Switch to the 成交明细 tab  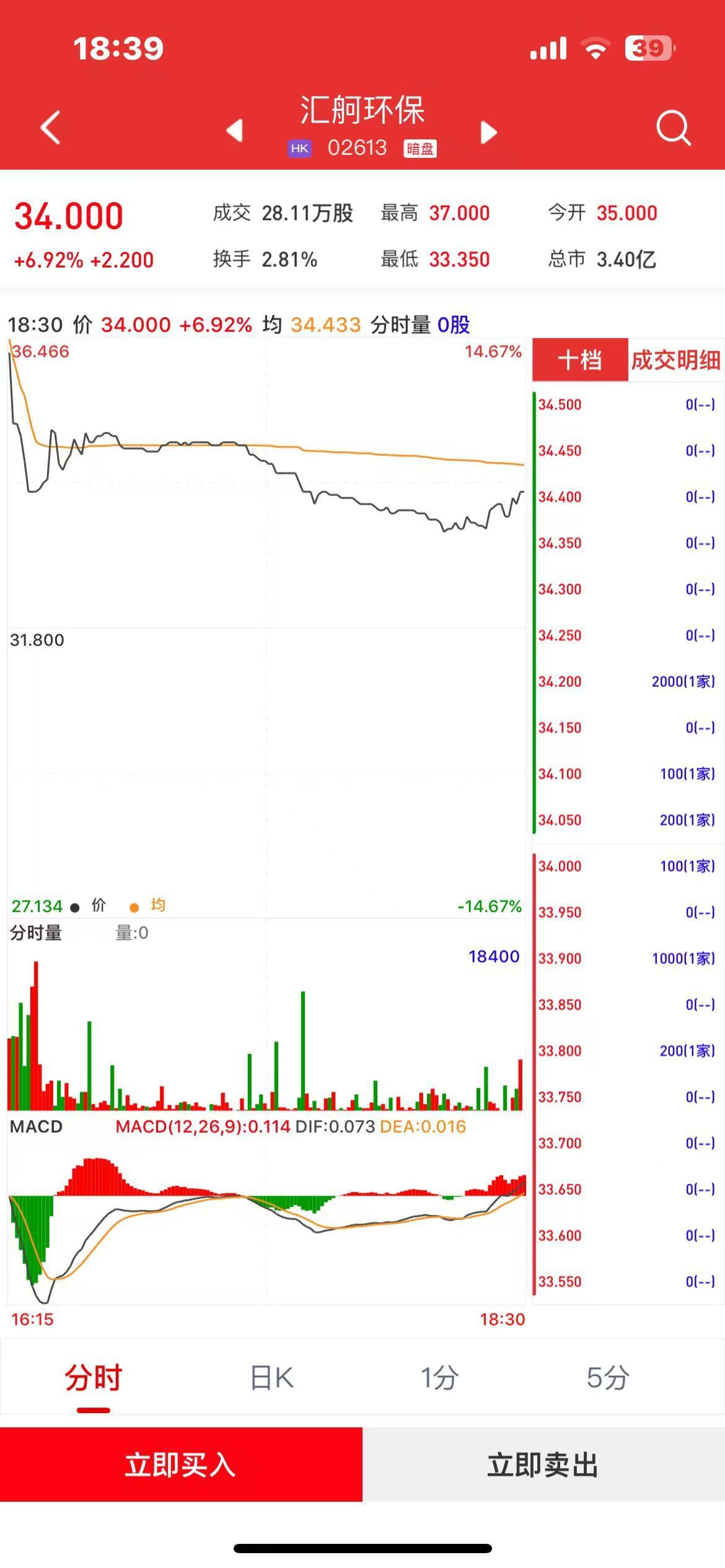click(x=675, y=360)
